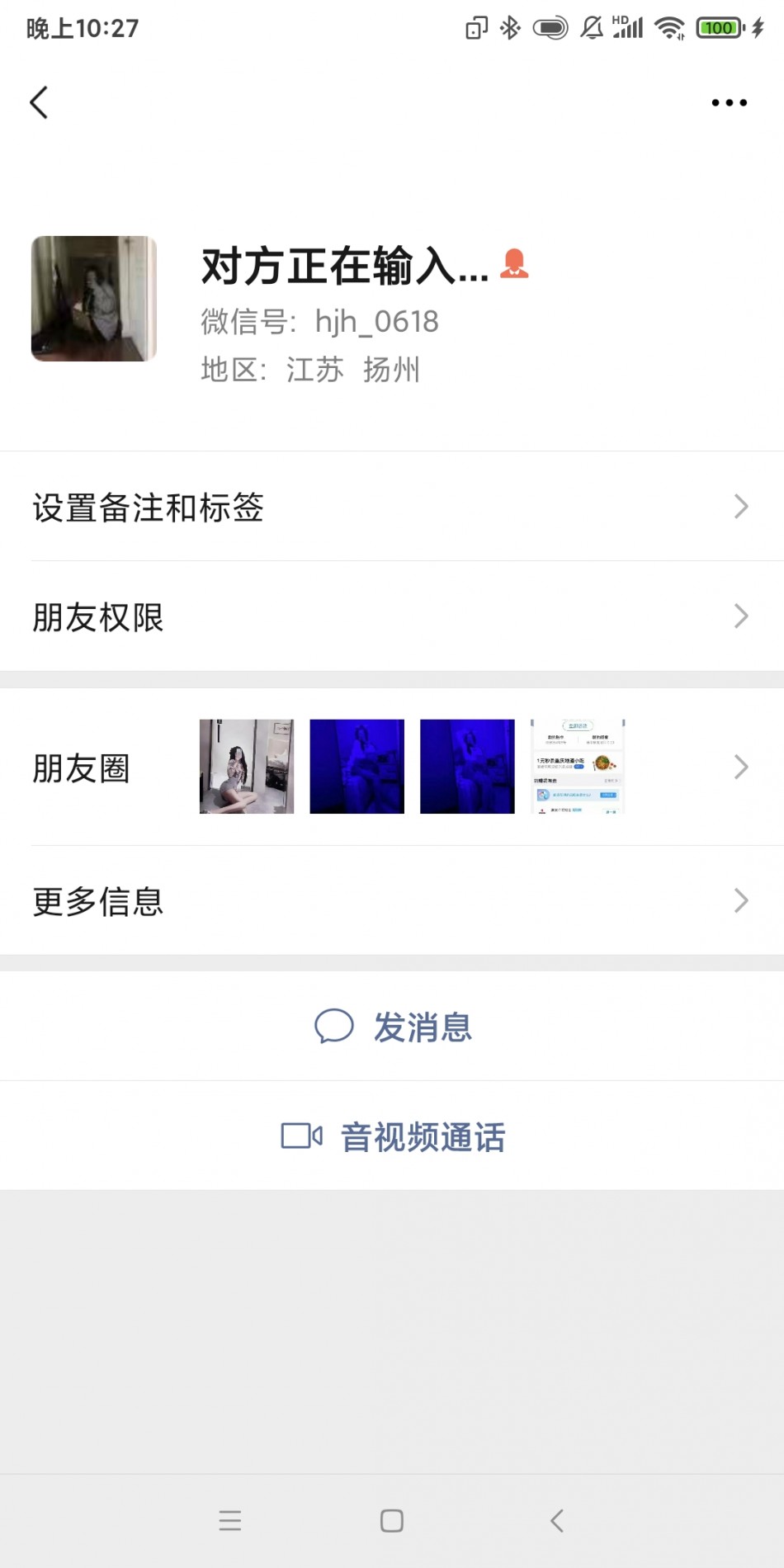
Task: Open 朋友权限 settings
Action: pyautogui.click(x=392, y=616)
